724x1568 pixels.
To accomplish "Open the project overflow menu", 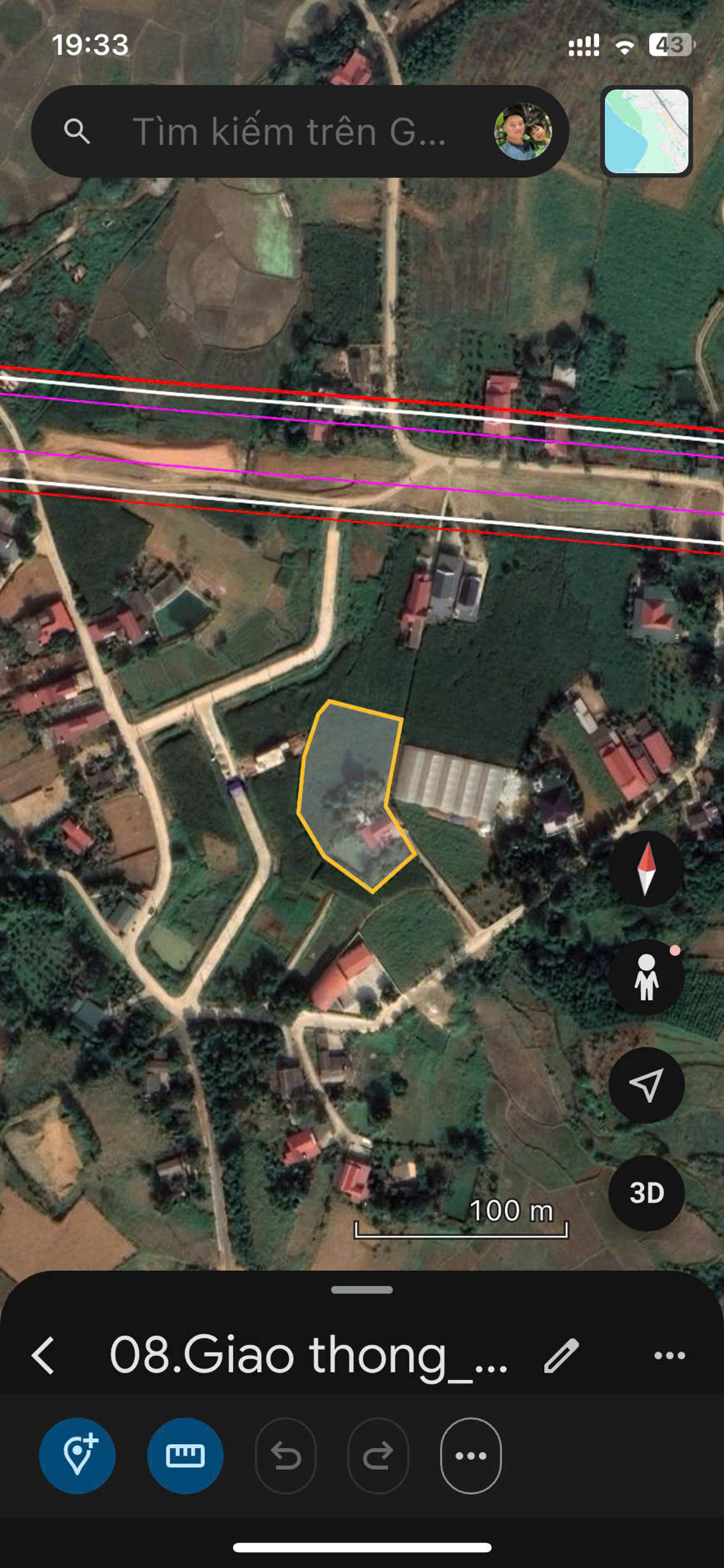I will (x=670, y=1356).
